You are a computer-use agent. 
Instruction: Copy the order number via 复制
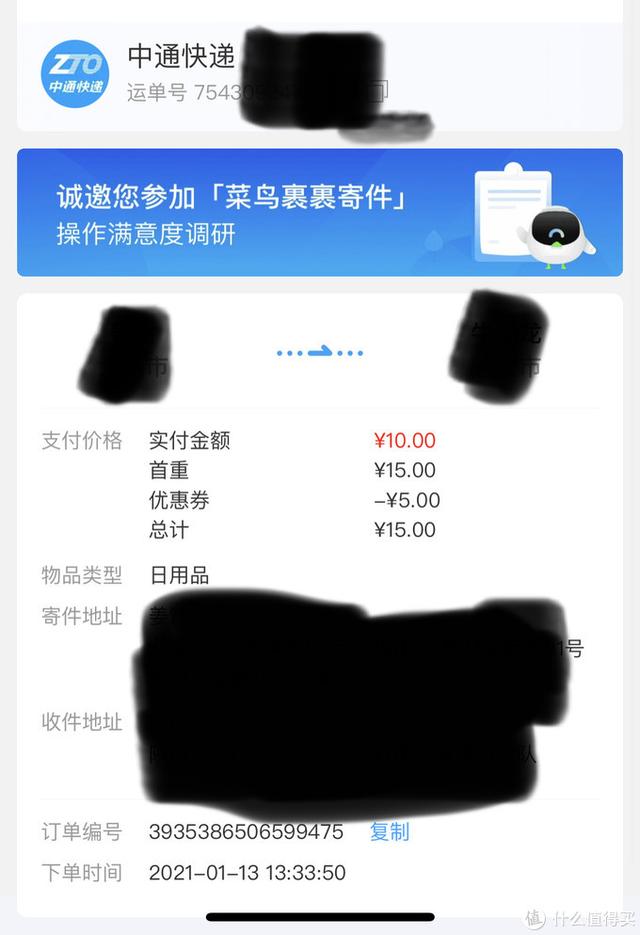pos(389,832)
